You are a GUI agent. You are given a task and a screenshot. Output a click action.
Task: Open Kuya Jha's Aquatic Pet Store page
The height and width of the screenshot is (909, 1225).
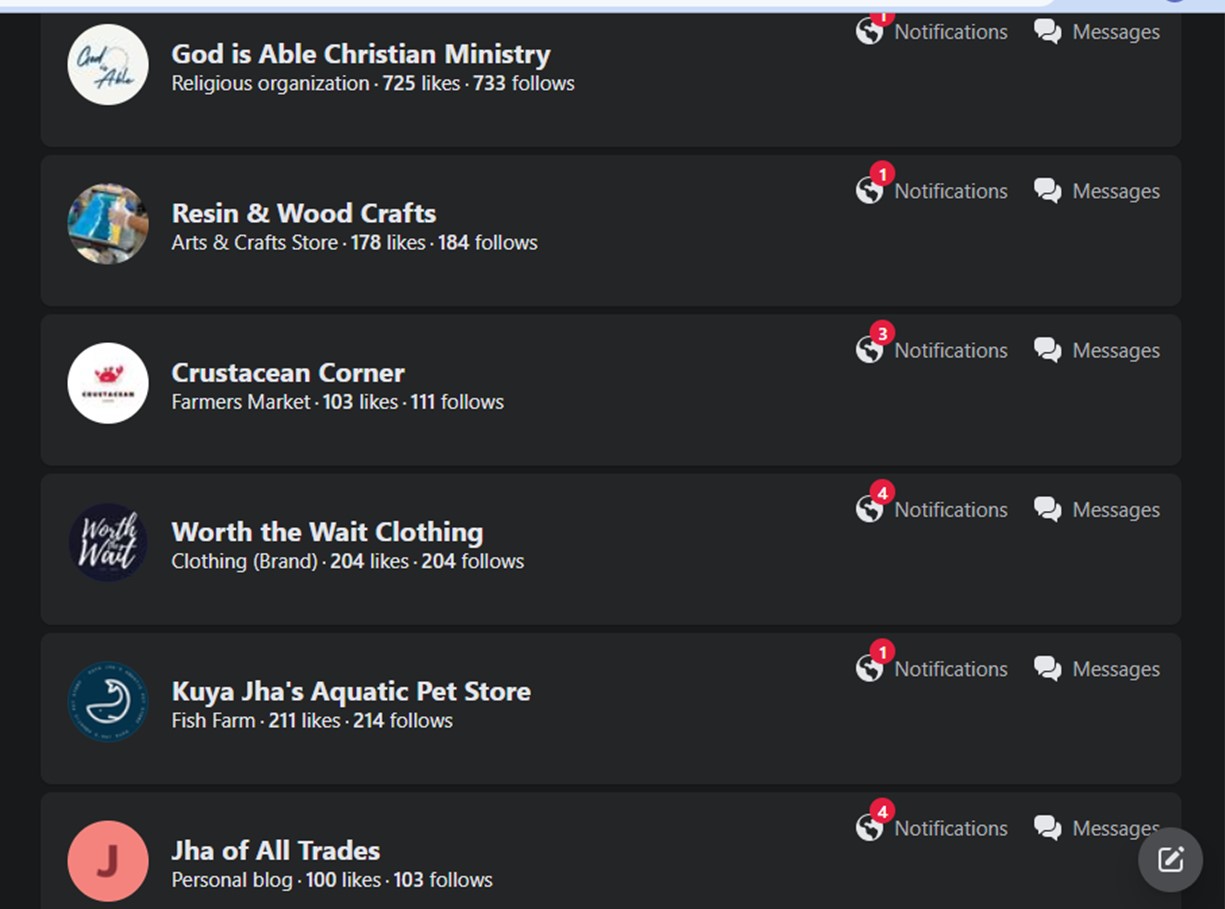(x=351, y=691)
